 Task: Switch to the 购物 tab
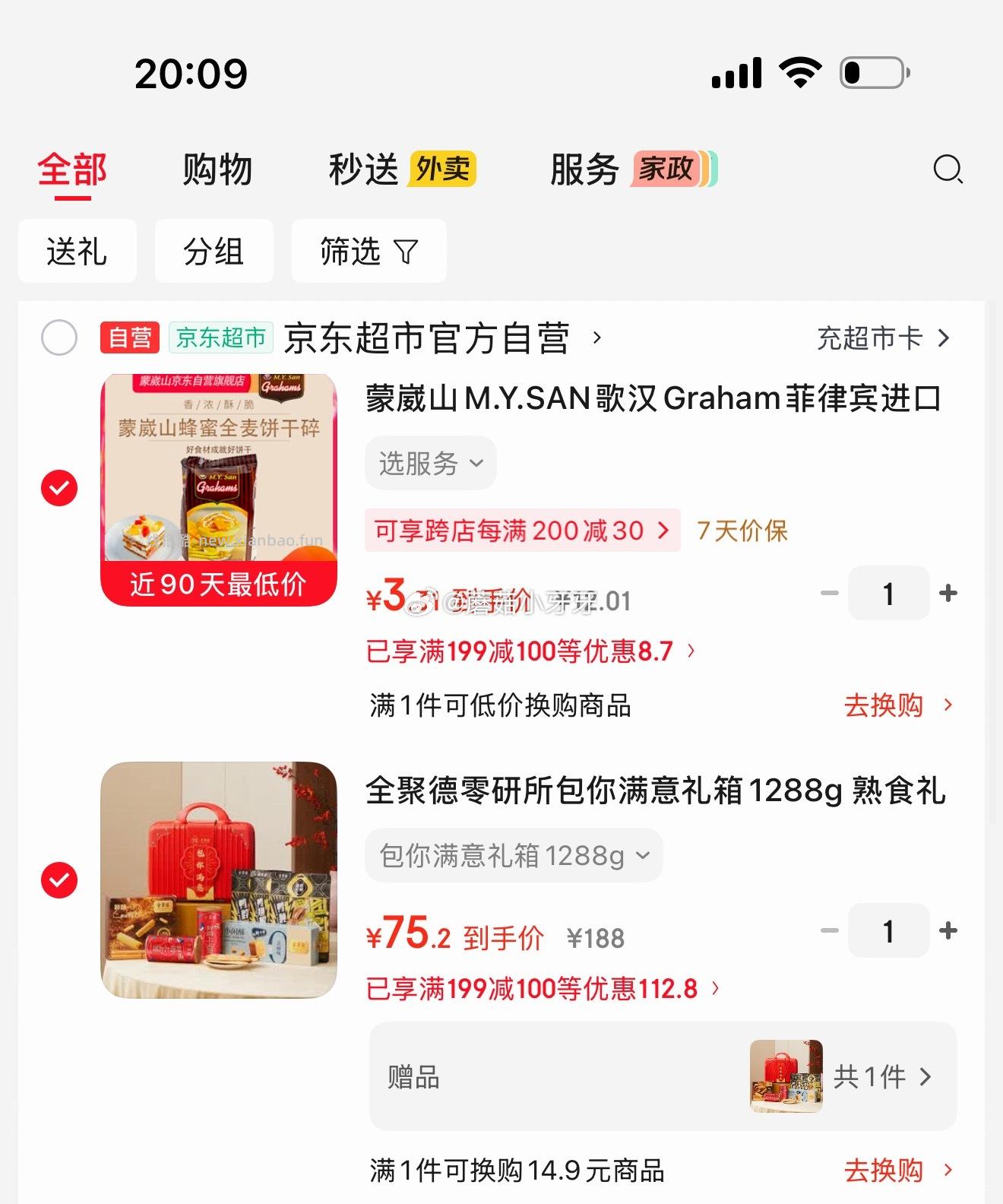[x=216, y=169]
